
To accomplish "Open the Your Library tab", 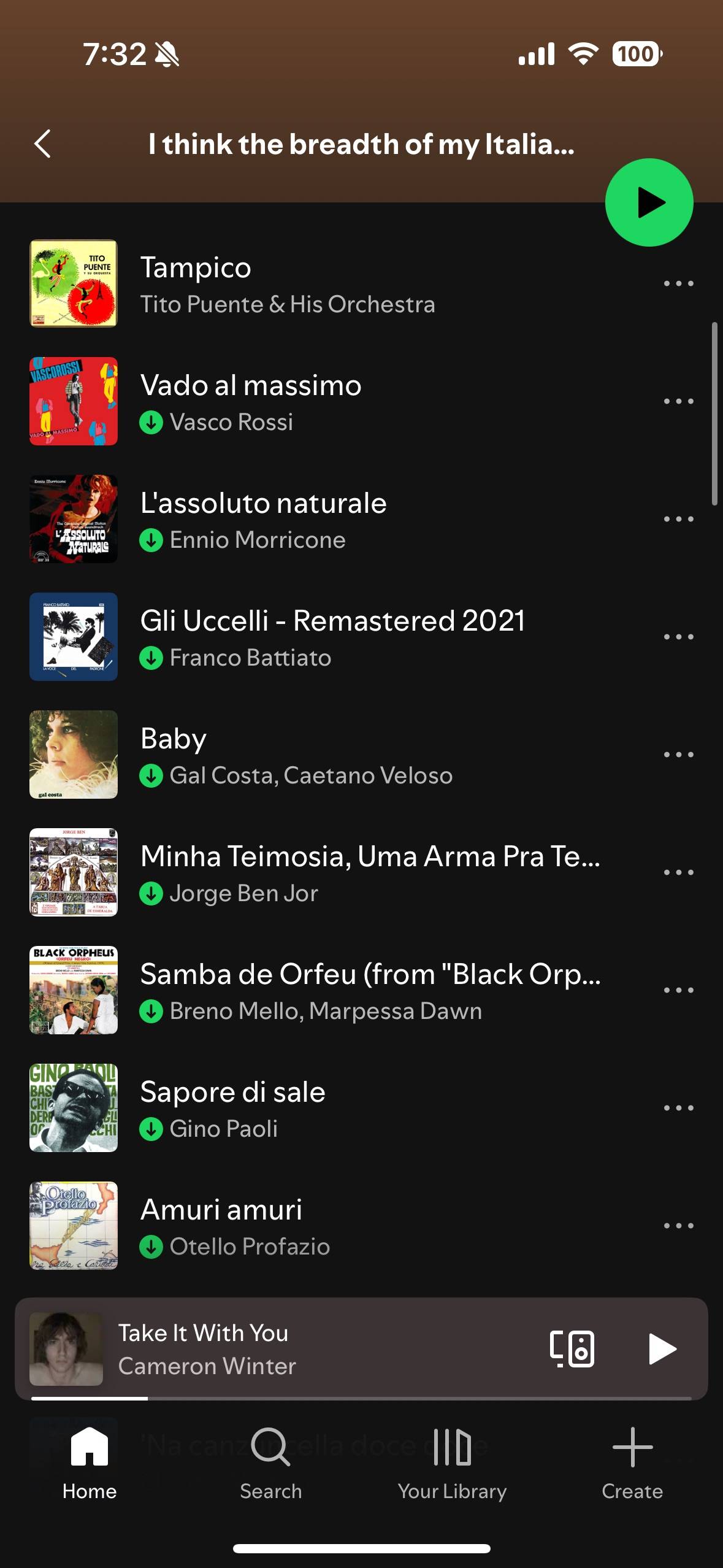I will 452,1464.
